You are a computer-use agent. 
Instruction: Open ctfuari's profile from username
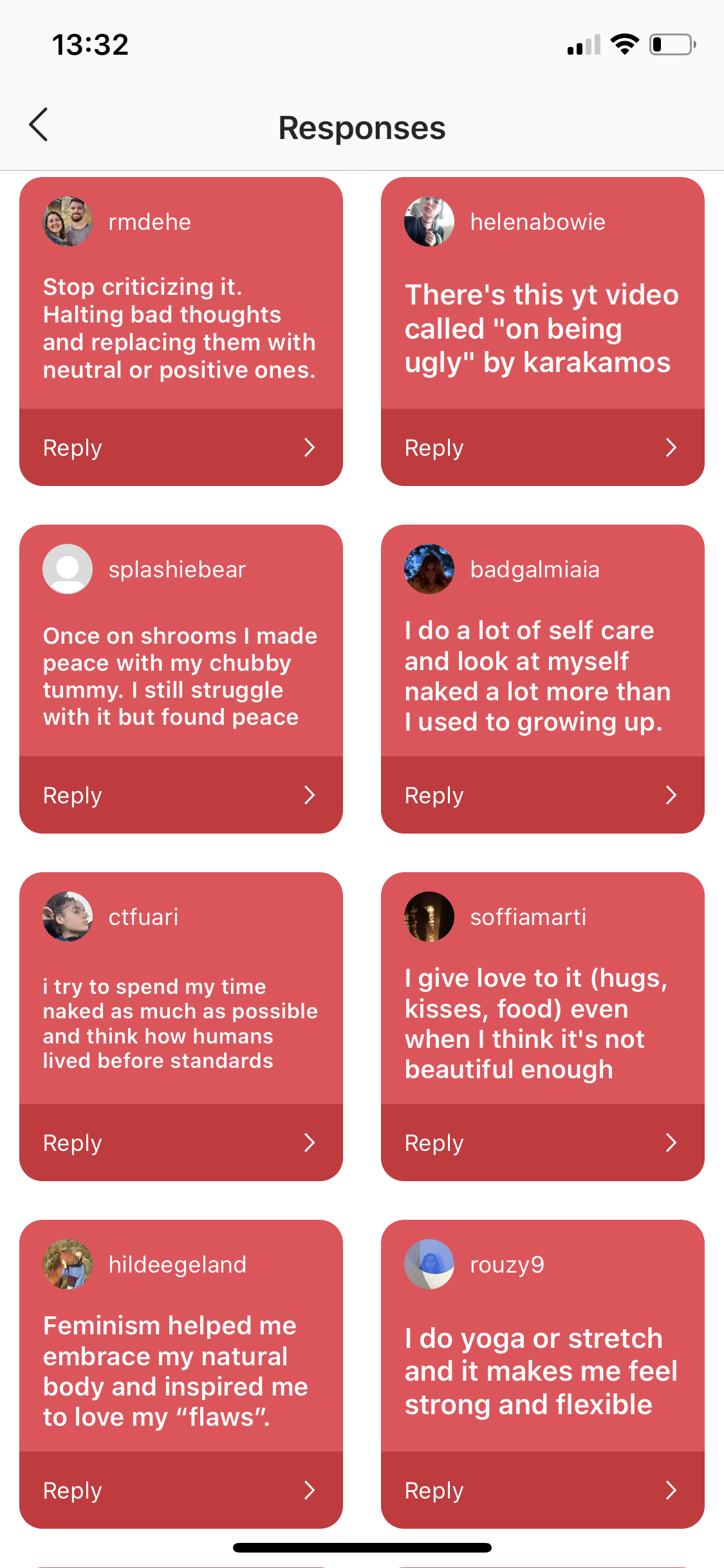click(143, 917)
